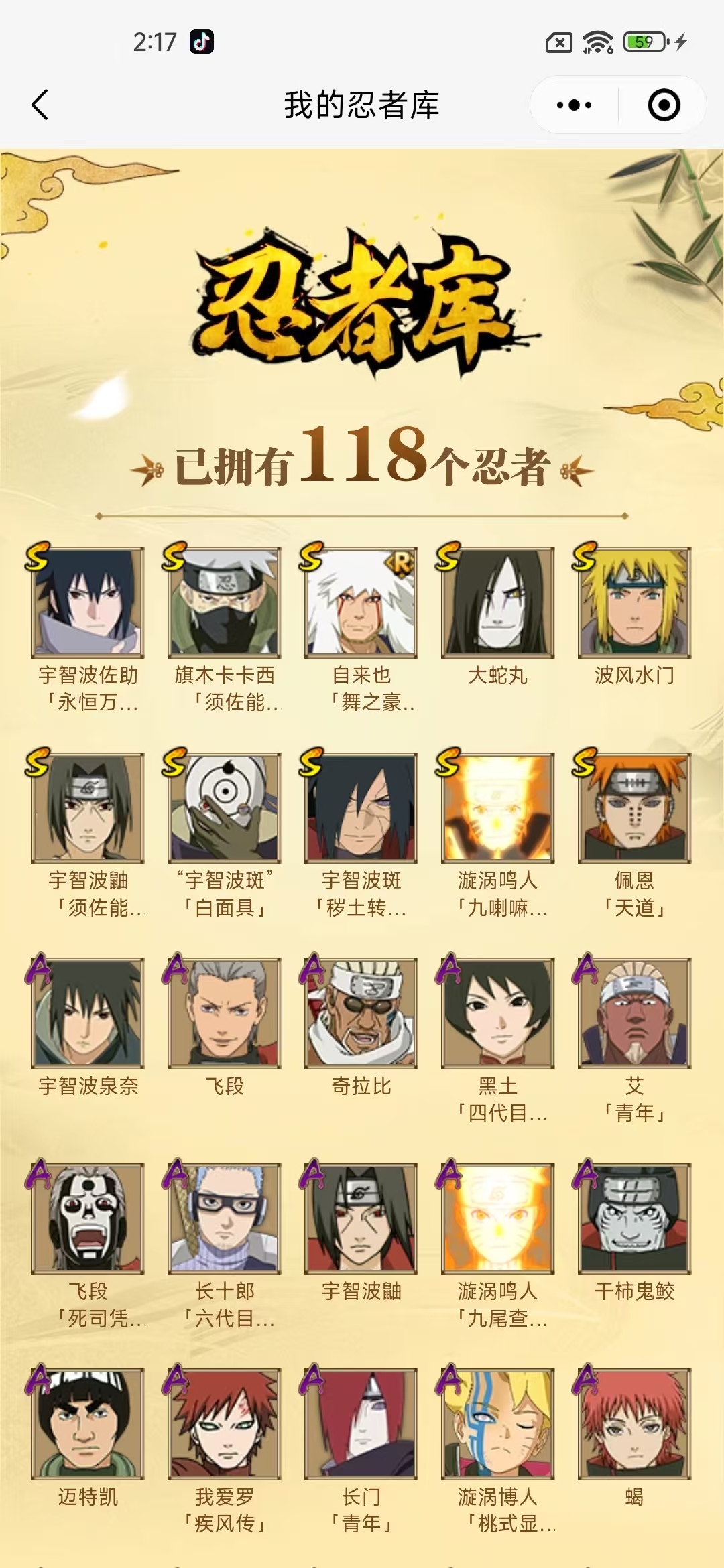Open 奇拉比 ninja card
Screen dimensions: 724x1568
pos(361,1013)
